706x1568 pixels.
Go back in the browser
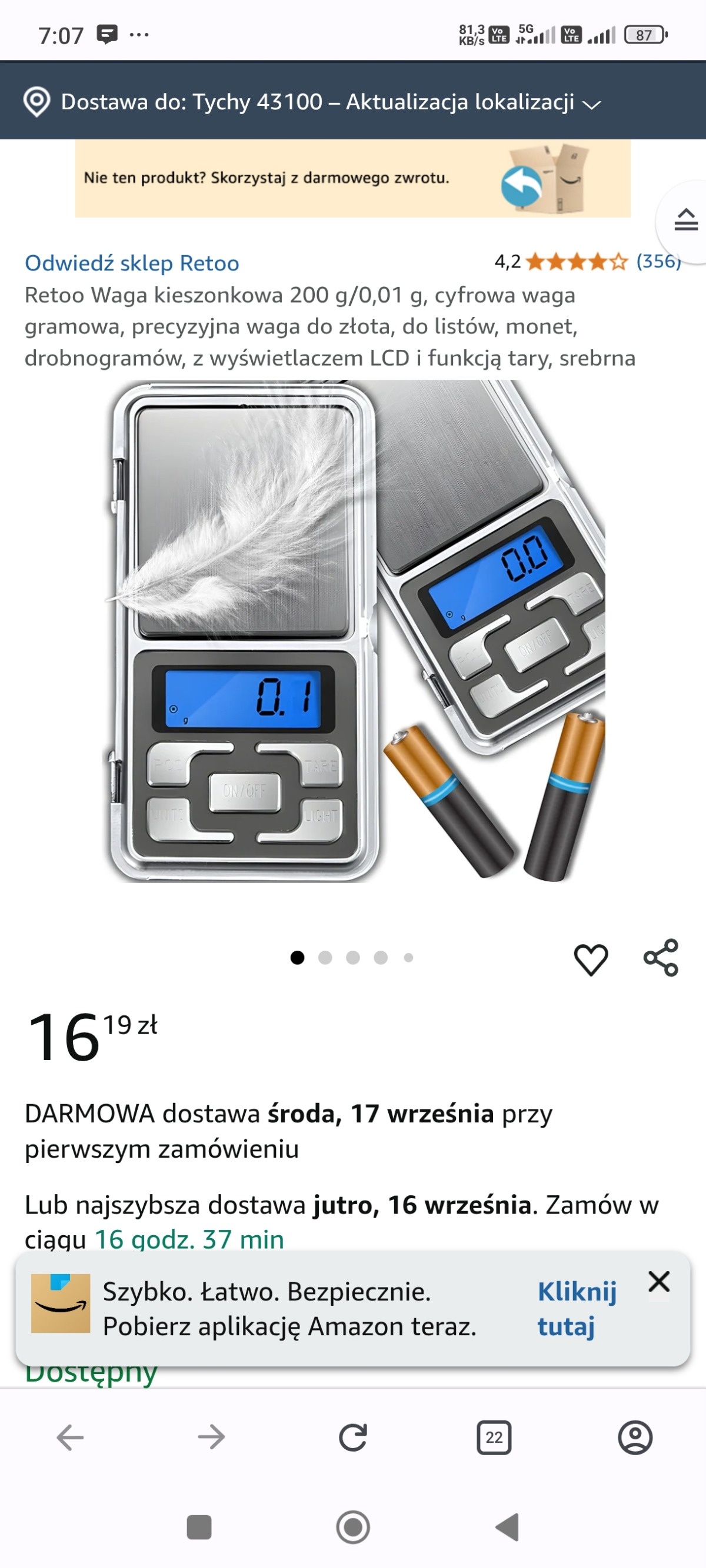(x=70, y=1437)
